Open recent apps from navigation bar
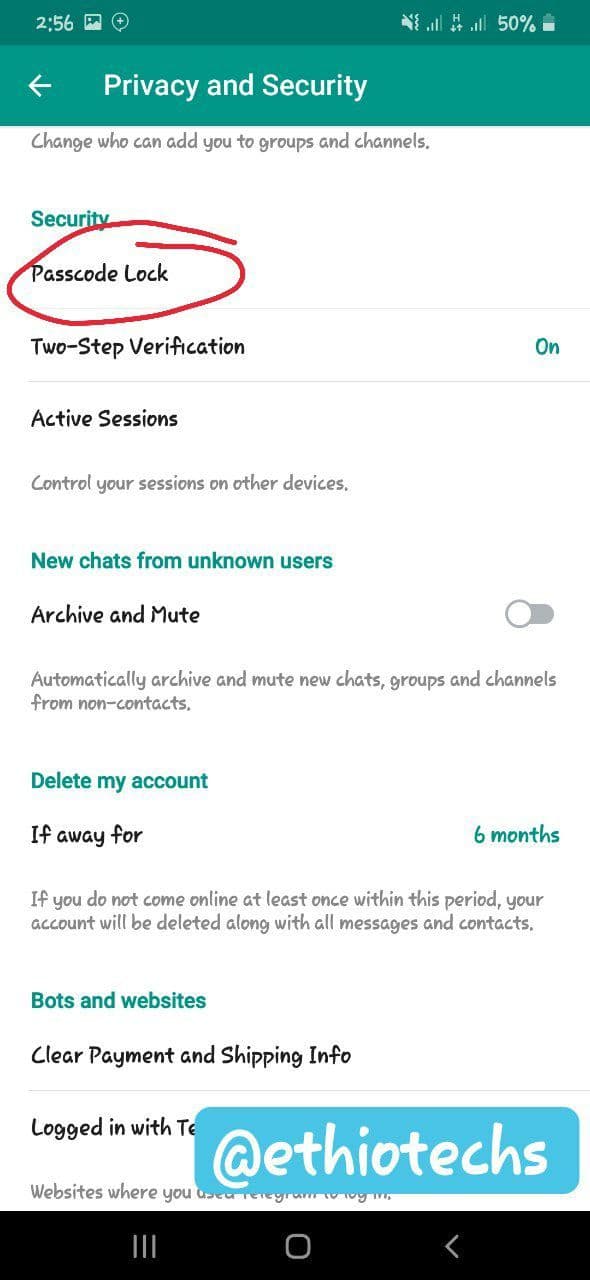This screenshot has width=590, height=1280. click(144, 1245)
